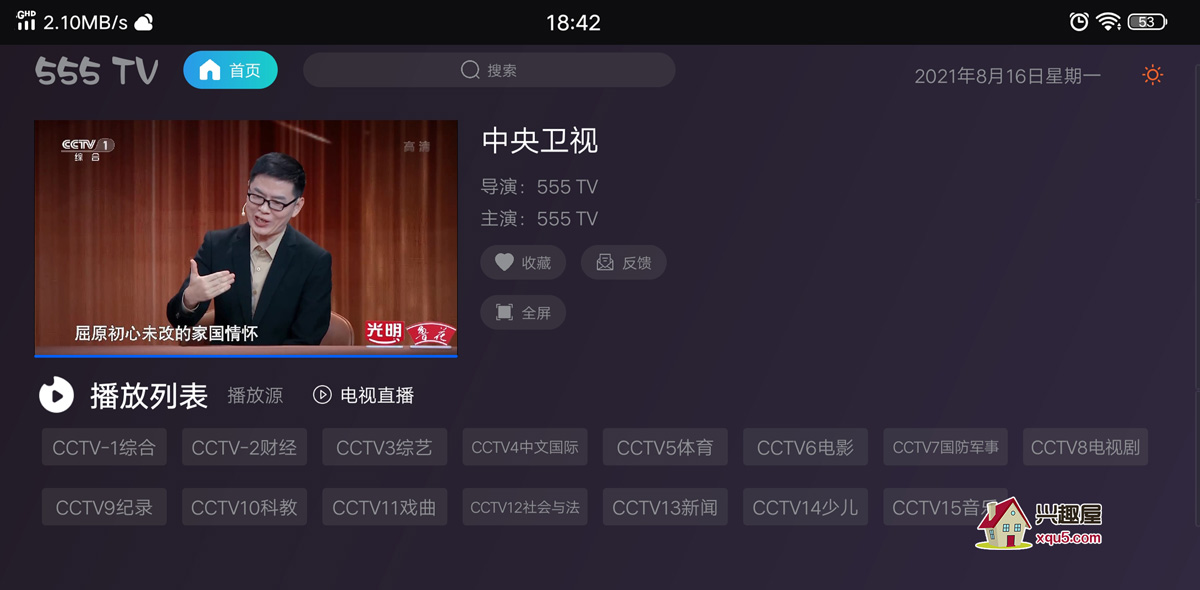
Task: Tune in to CCTV11戏曲
Action: click(384, 507)
